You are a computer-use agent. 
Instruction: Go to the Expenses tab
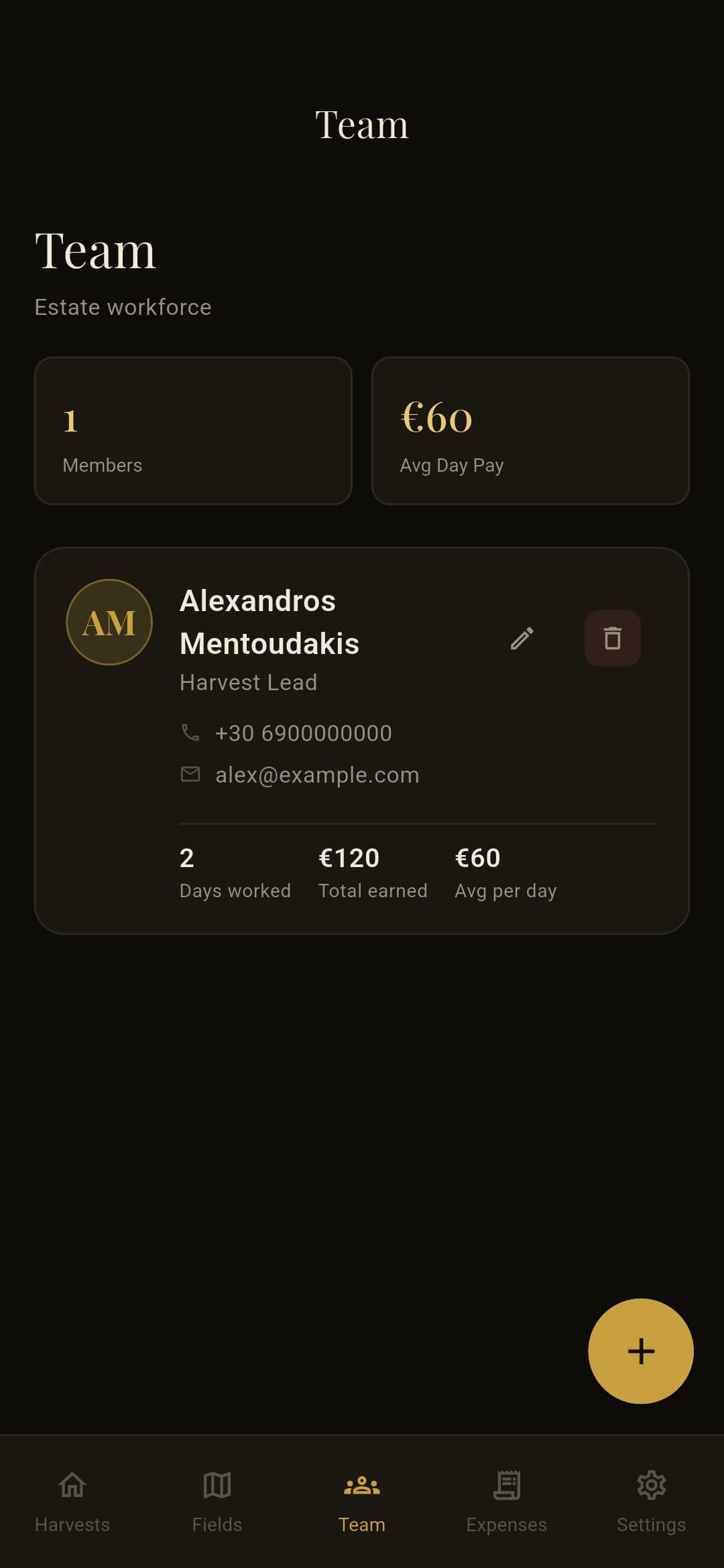(x=507, y=1501)
